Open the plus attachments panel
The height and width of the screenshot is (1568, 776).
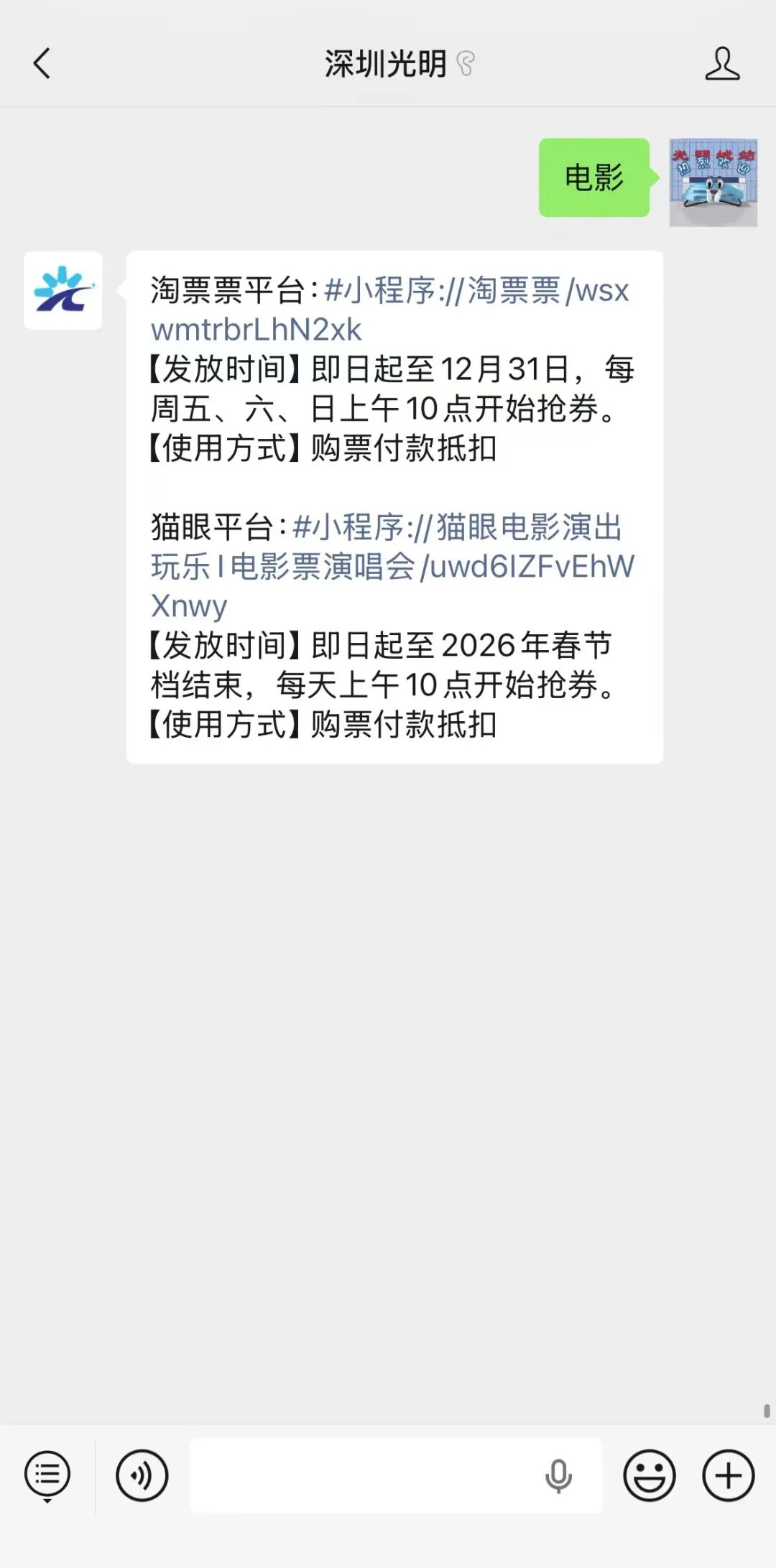[728, 1475]
